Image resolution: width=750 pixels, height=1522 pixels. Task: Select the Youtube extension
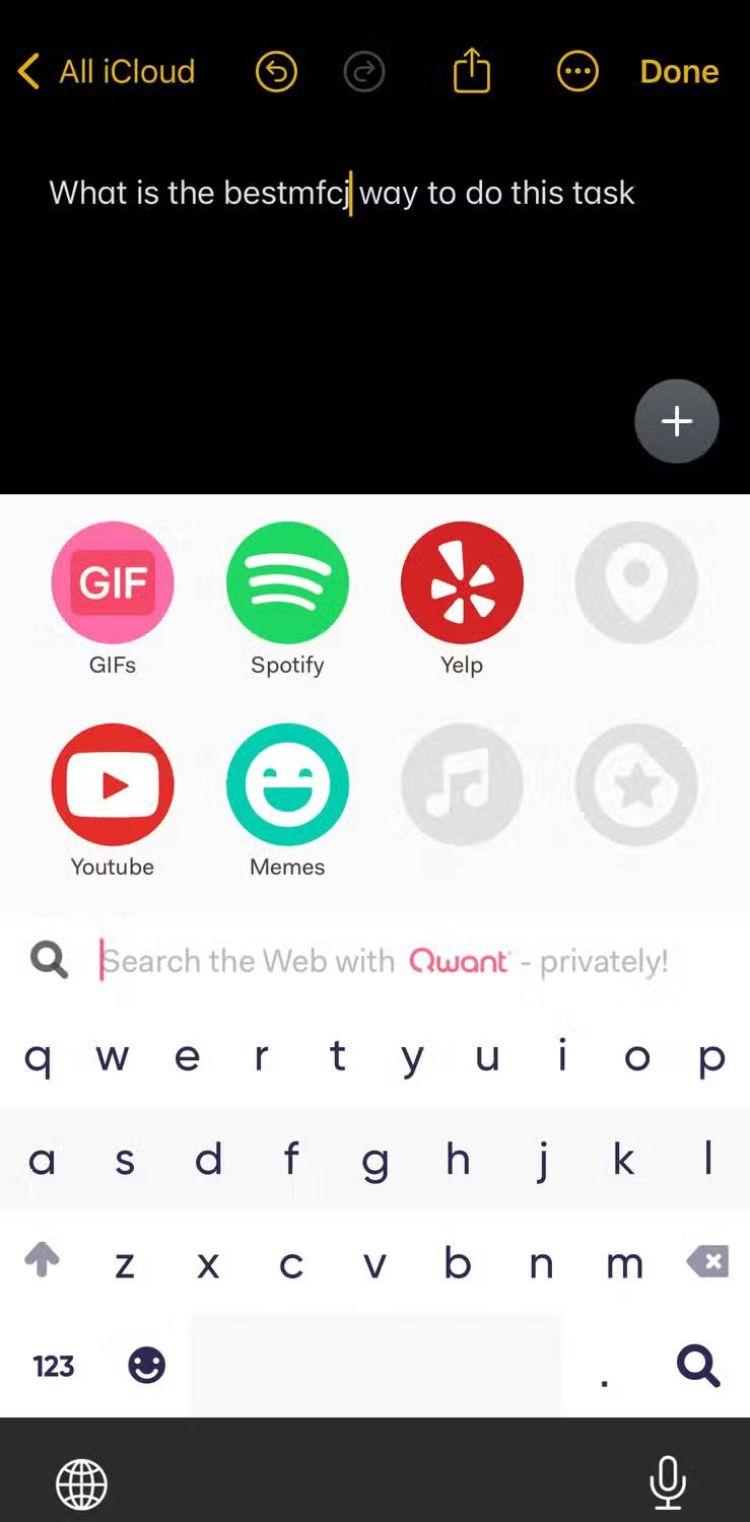point(112,785)
